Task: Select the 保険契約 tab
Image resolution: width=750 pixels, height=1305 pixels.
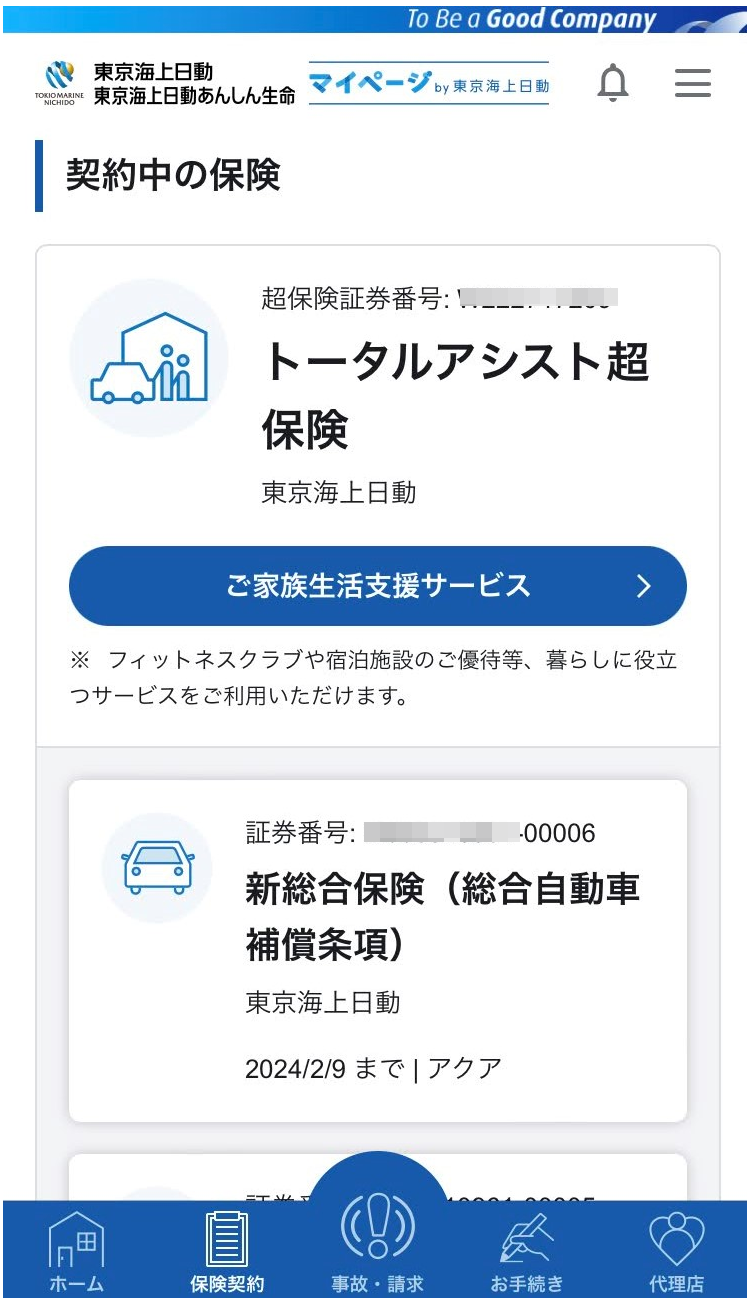Action: pyautogui.click(x=227, y=1250)
